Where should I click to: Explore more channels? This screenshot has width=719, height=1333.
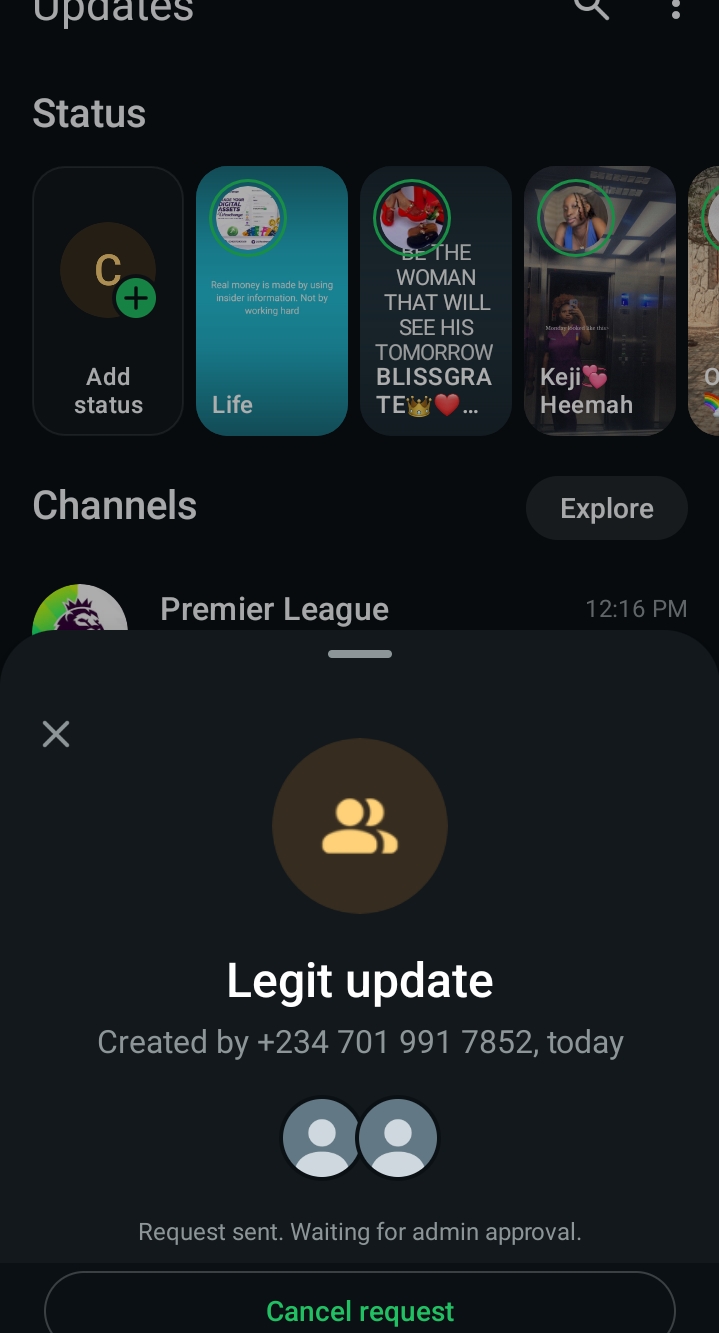click(x=606, y=508)
